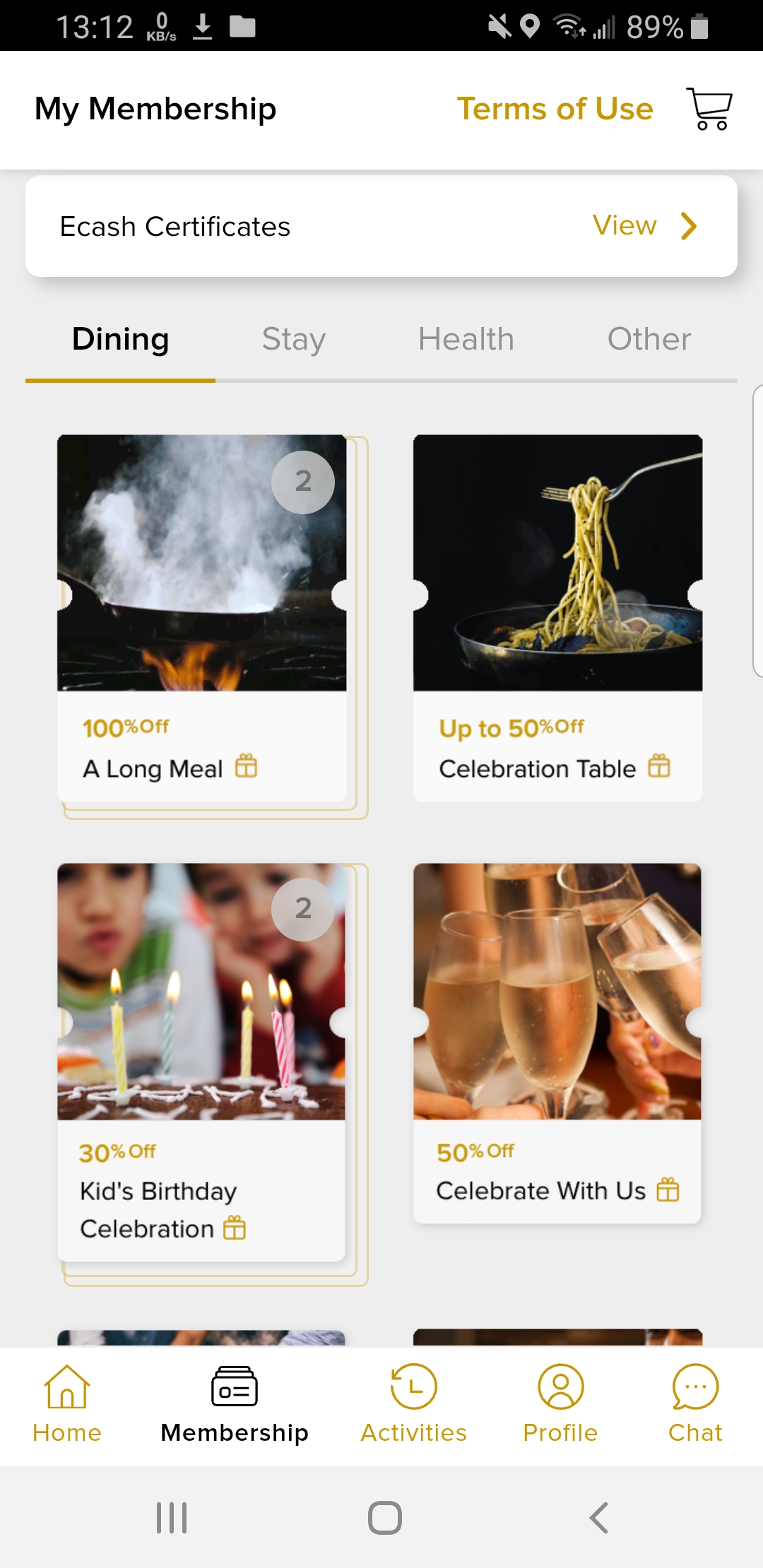Select the Other tab
The image size is (763, 1568).
coord(649,339)
